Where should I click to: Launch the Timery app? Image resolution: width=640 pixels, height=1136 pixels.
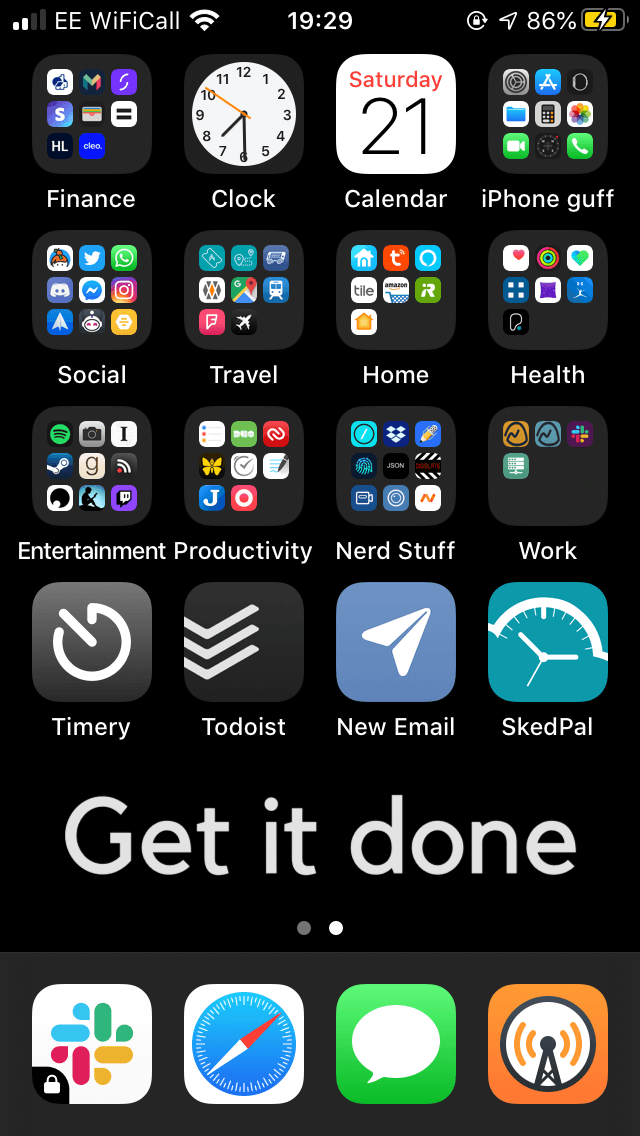pyautogui.click(x=92, y=642)
